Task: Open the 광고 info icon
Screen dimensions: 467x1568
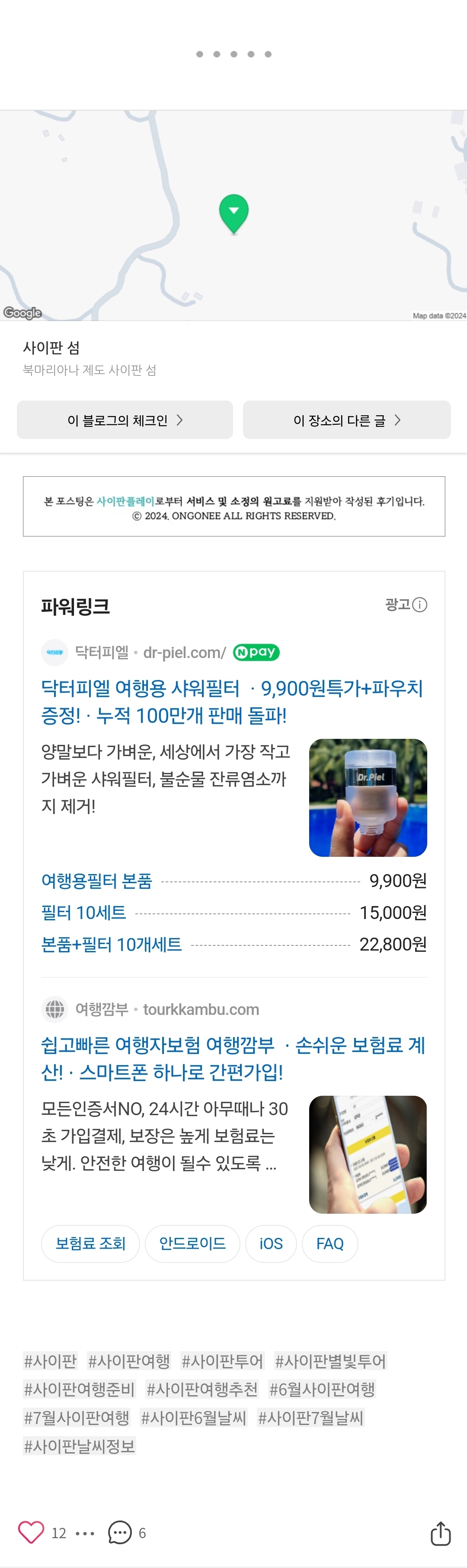Action: click(x=419, y=604)
